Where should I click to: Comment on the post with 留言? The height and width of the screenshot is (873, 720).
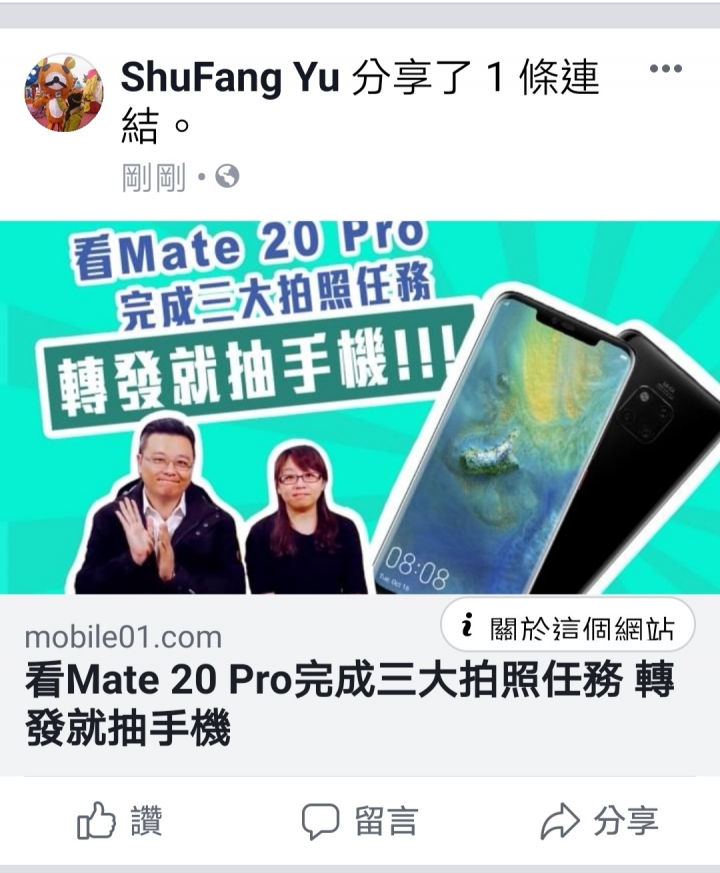(x=360, y=822)
